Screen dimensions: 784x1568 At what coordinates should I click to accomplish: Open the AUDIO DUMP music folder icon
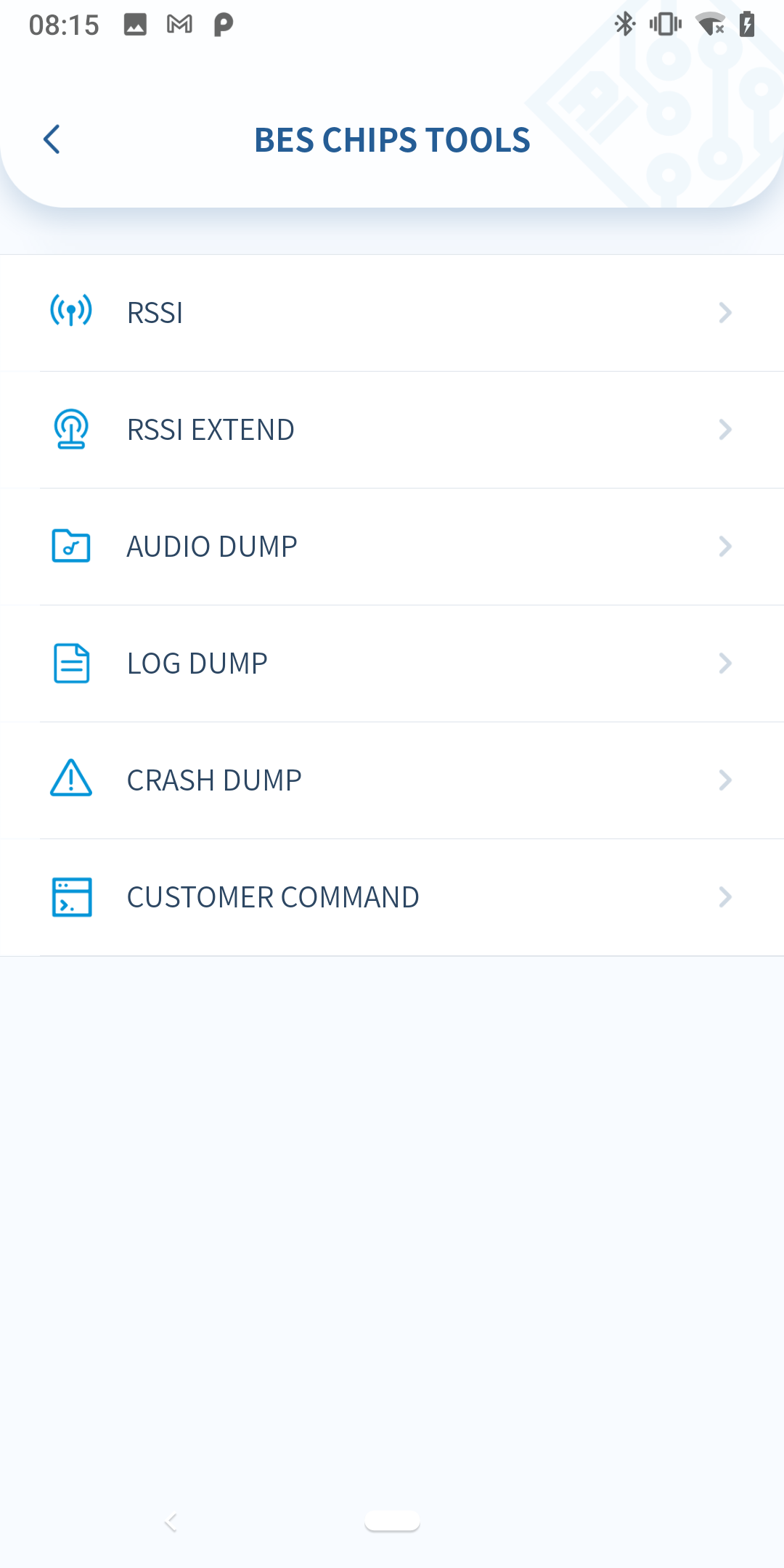pos(70,546)
